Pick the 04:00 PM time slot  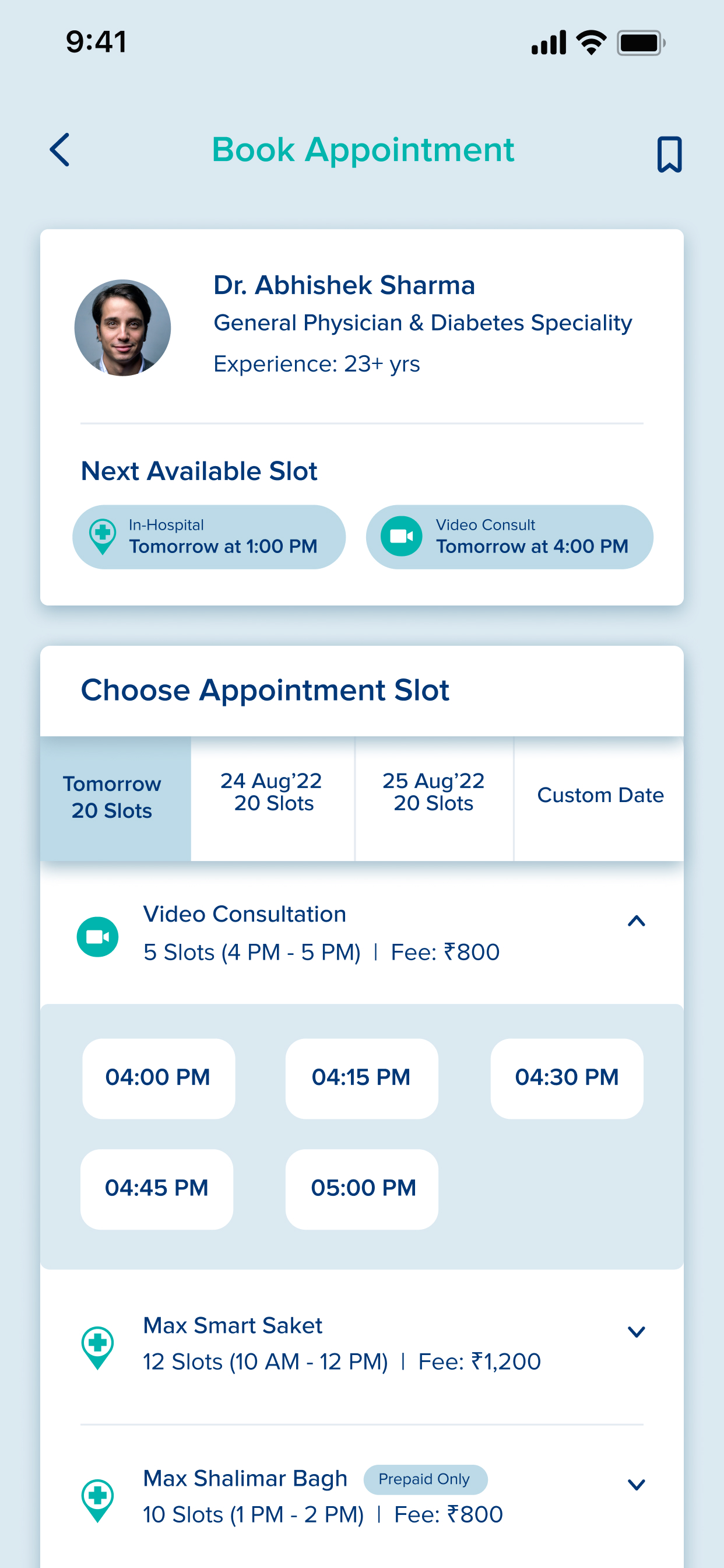click(x=158, y=1078)
